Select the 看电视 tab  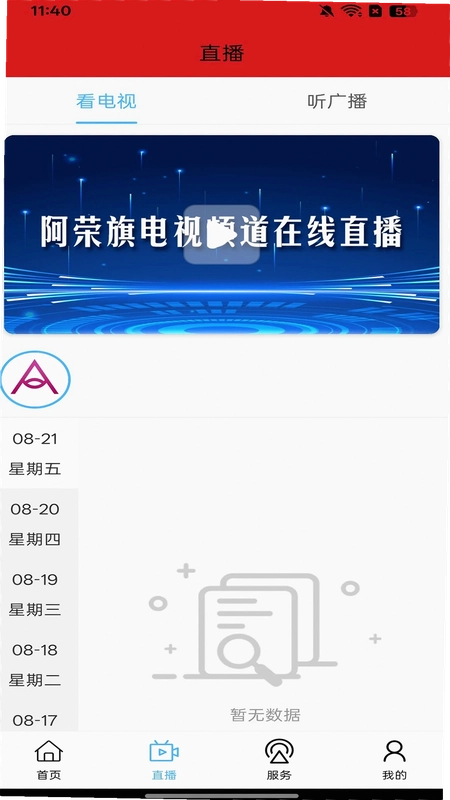[106, 102]
